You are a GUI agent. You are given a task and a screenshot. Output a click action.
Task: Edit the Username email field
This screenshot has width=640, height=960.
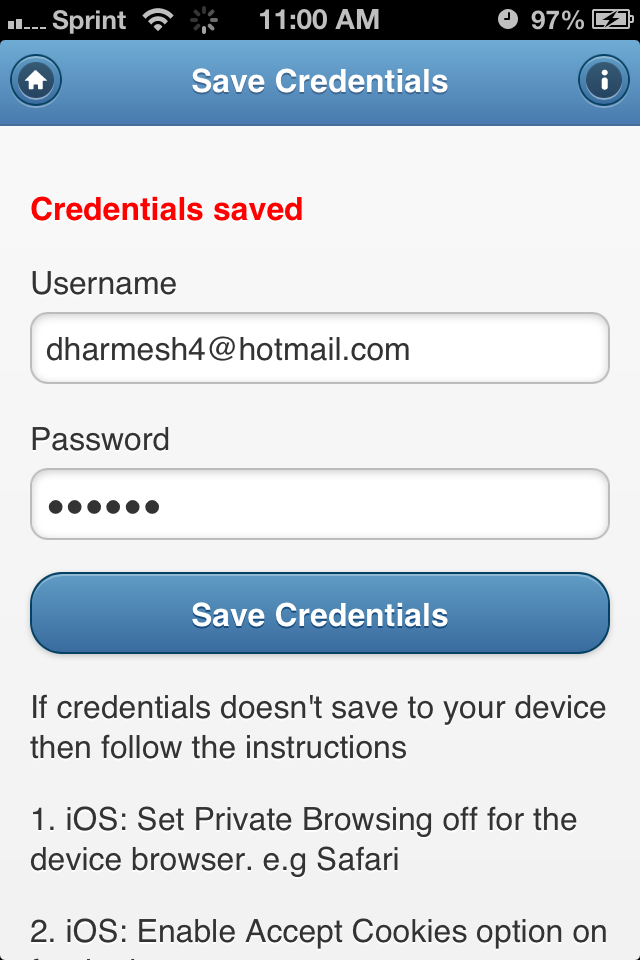pyautogui.click(x=320, y=348)
